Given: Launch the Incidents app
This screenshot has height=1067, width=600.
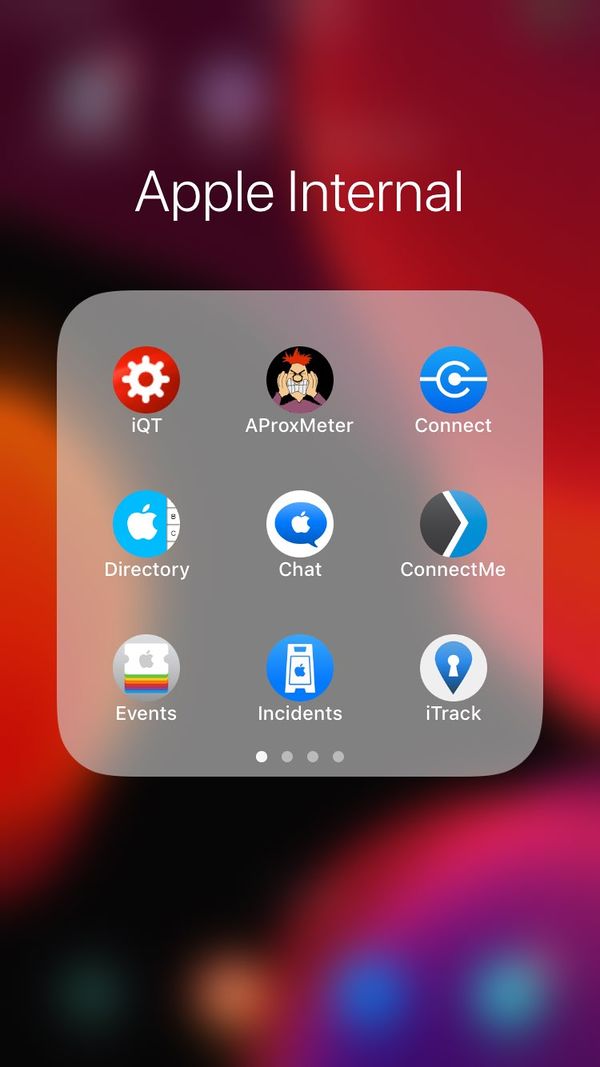Looking at the screenshot, I should [x=300, y=668].
